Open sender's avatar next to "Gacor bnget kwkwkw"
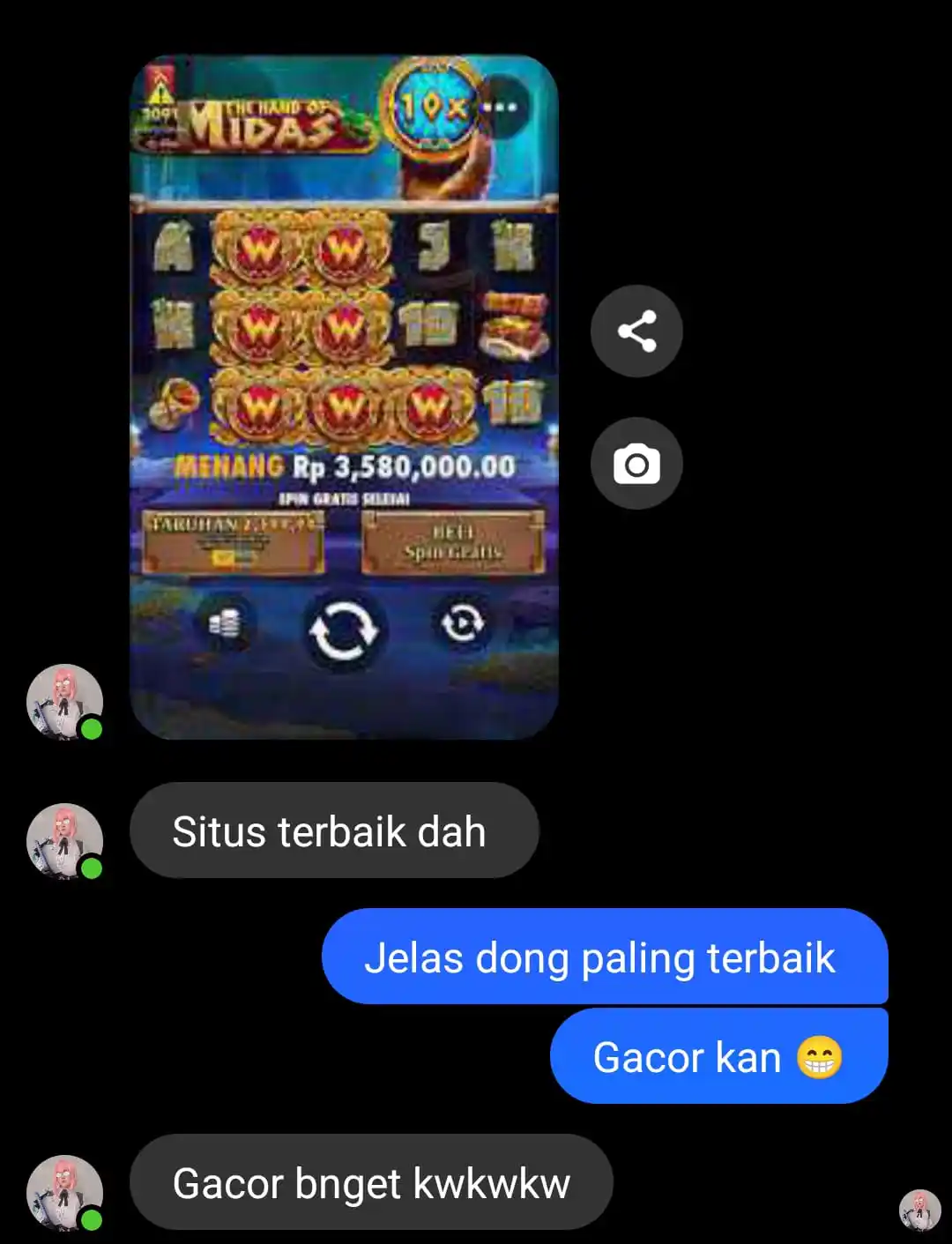The width and height of the screenshot is (952, 1244). 64,1193
